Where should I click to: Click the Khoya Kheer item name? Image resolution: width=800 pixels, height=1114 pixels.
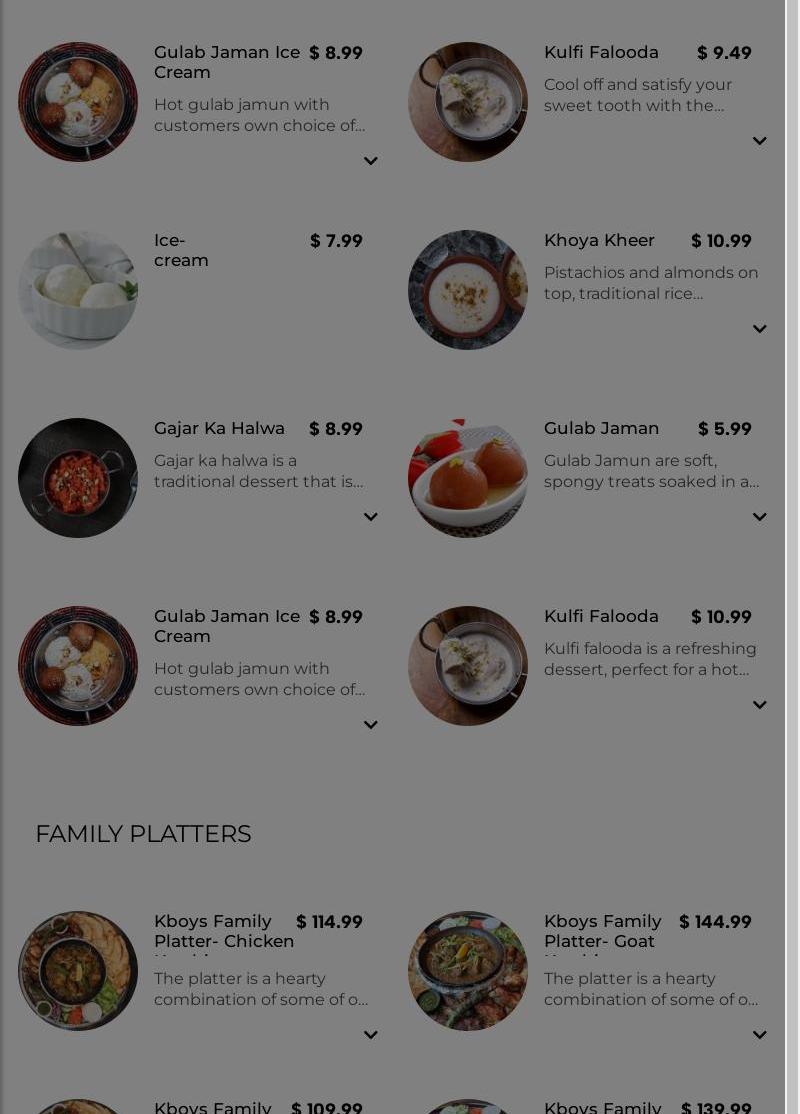[x=599, y=240]
